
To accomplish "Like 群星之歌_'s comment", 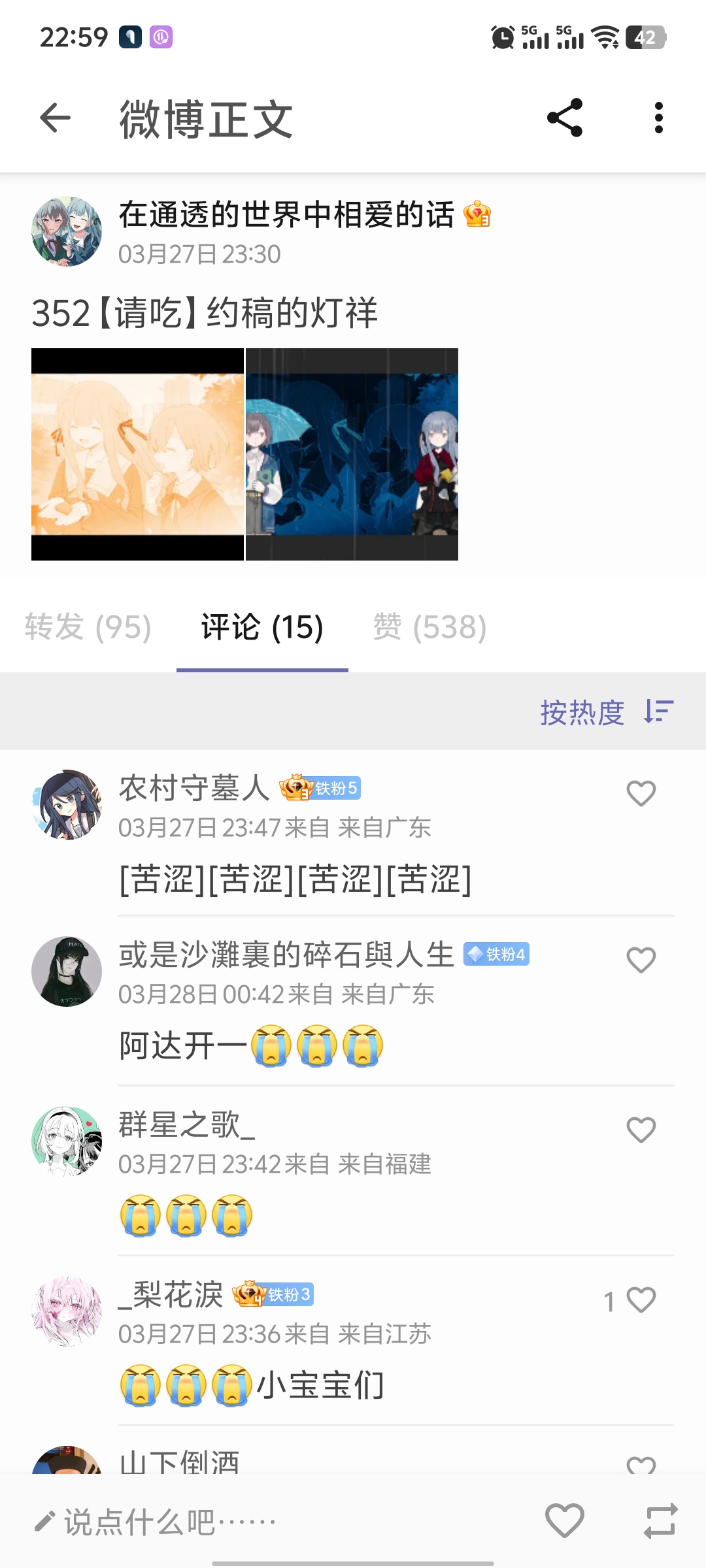I will coord(641,1130).
